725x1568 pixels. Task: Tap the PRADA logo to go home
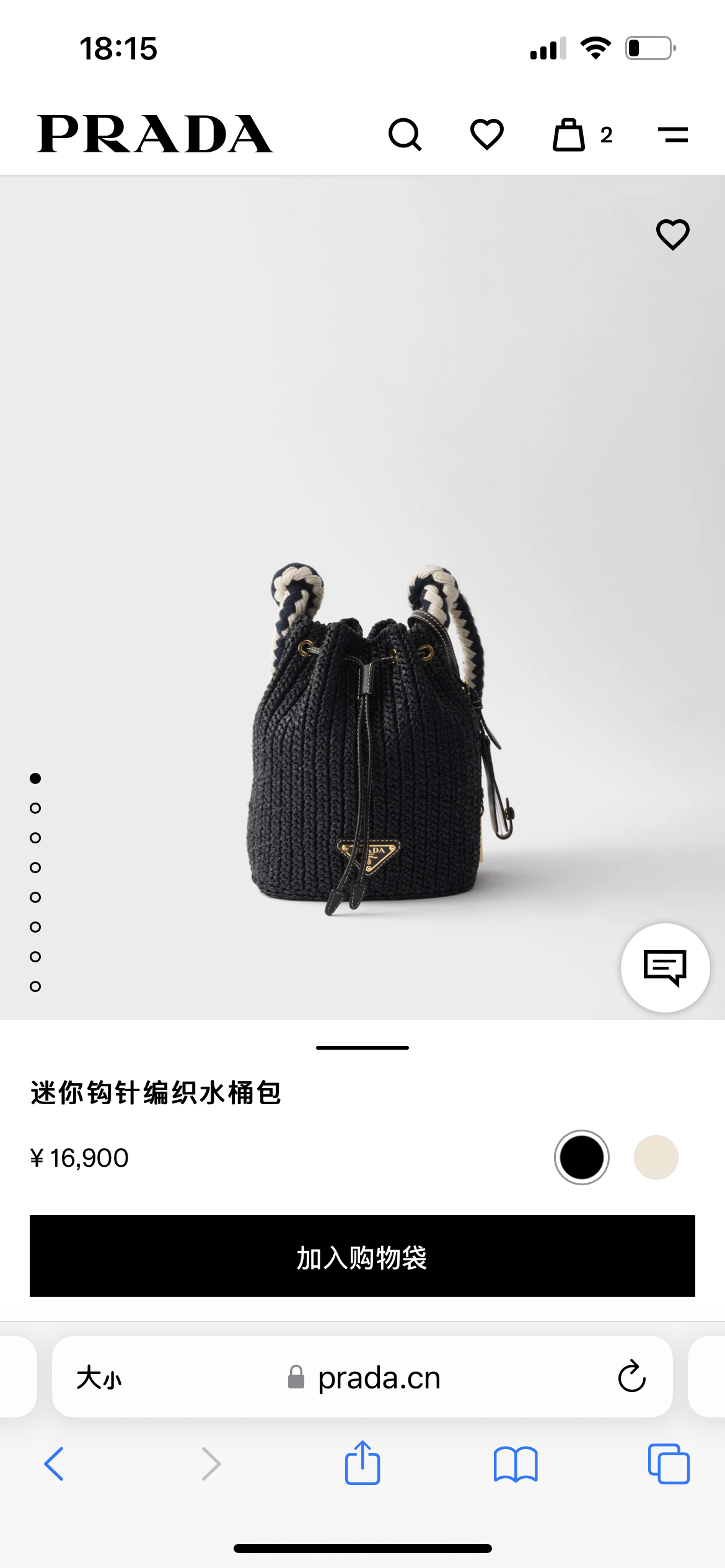pyautogui.click(x=155, y=134)
